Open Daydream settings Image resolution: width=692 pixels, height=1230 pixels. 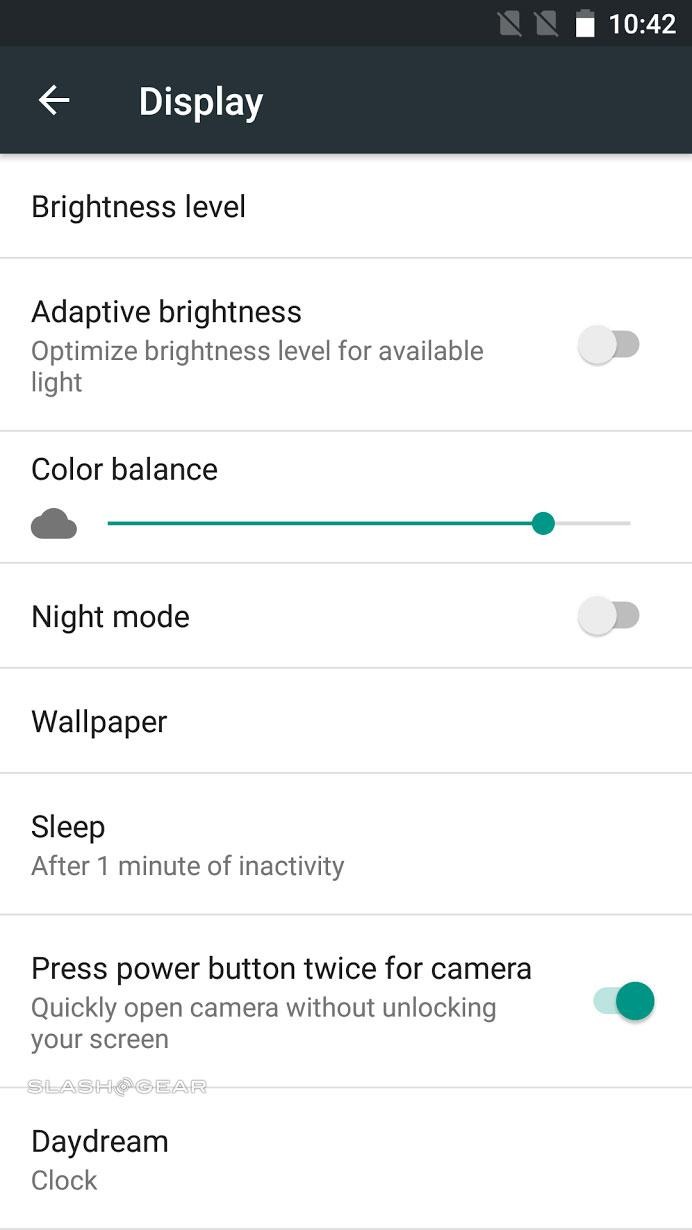346,1159
